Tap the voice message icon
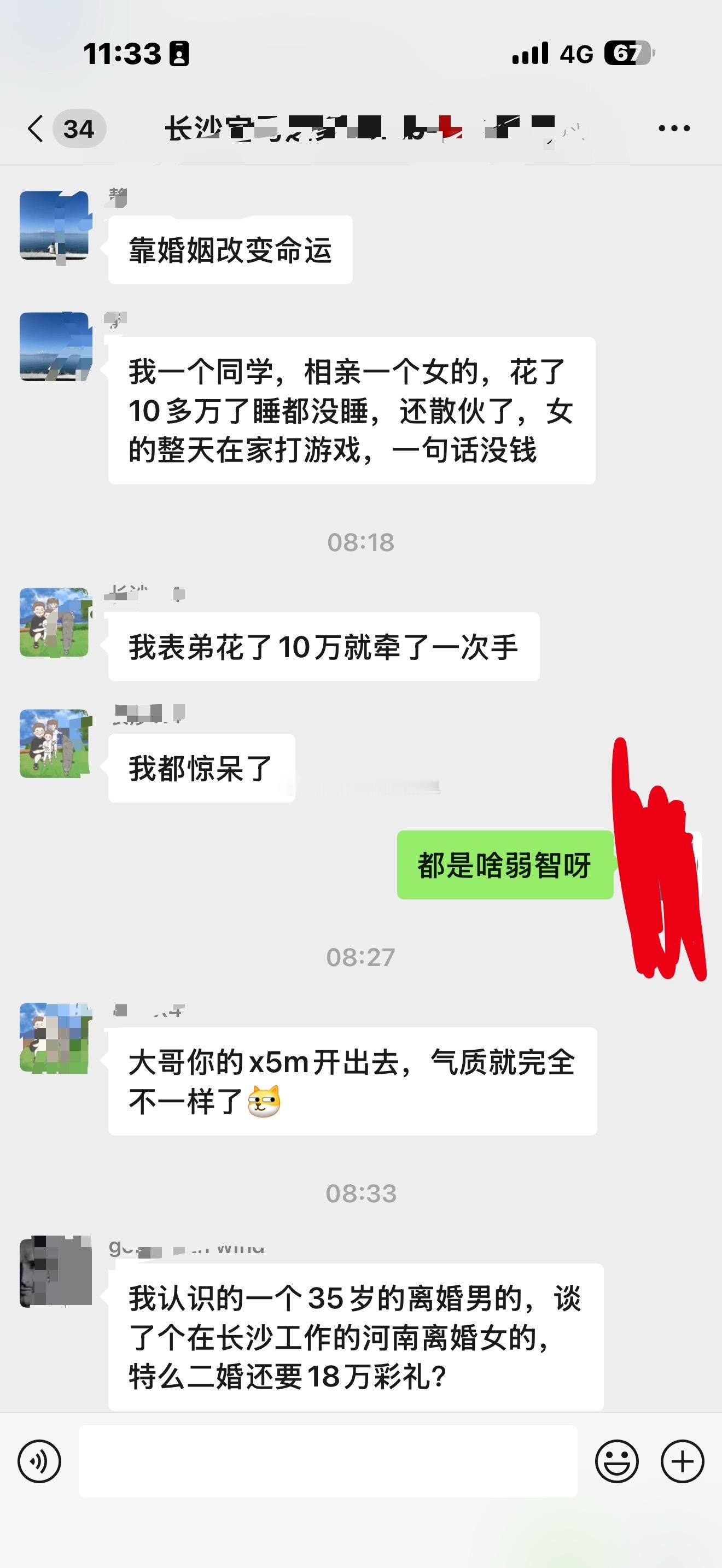 (x=40, y=1475)
